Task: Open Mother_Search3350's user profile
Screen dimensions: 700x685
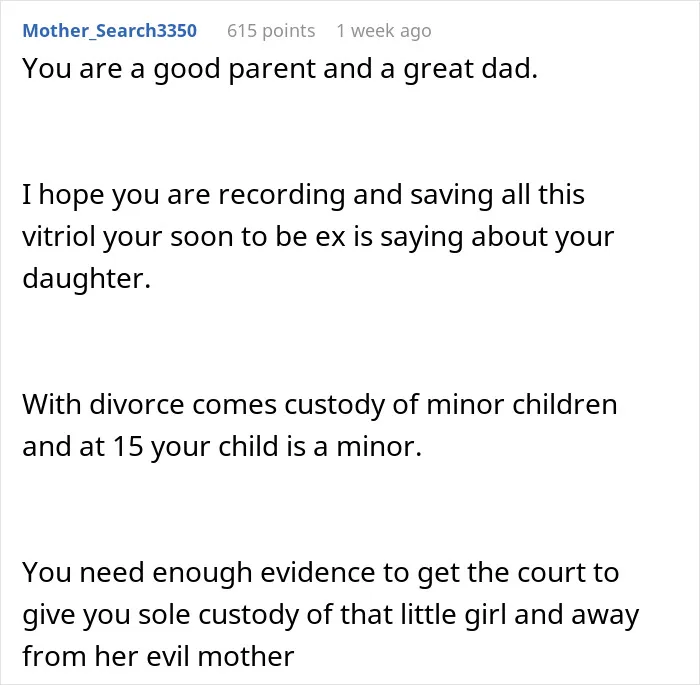Action: click(109, 31)
